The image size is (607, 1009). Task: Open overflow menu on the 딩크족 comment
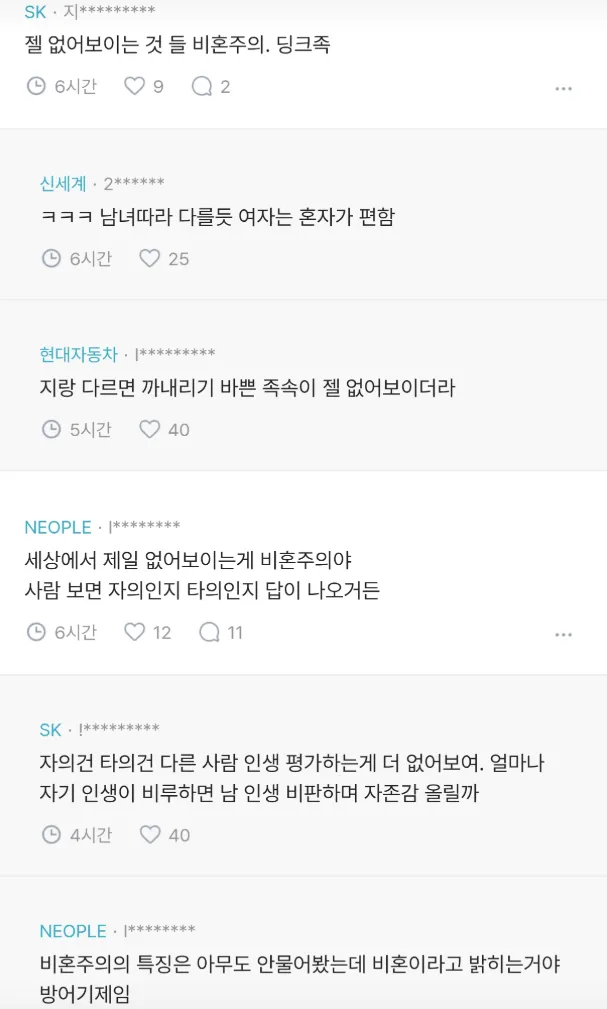pyautogui.click(x=563, y=89)
